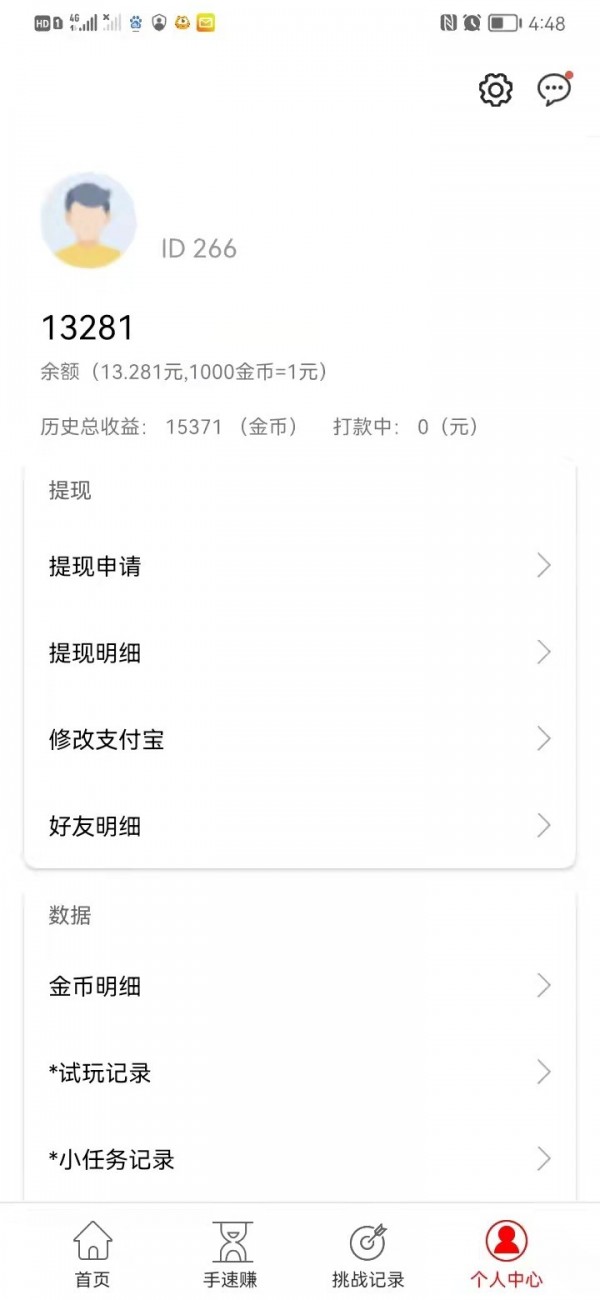Open *小任务记录 small task records

pyautogui.click(x=300, y=1159)
